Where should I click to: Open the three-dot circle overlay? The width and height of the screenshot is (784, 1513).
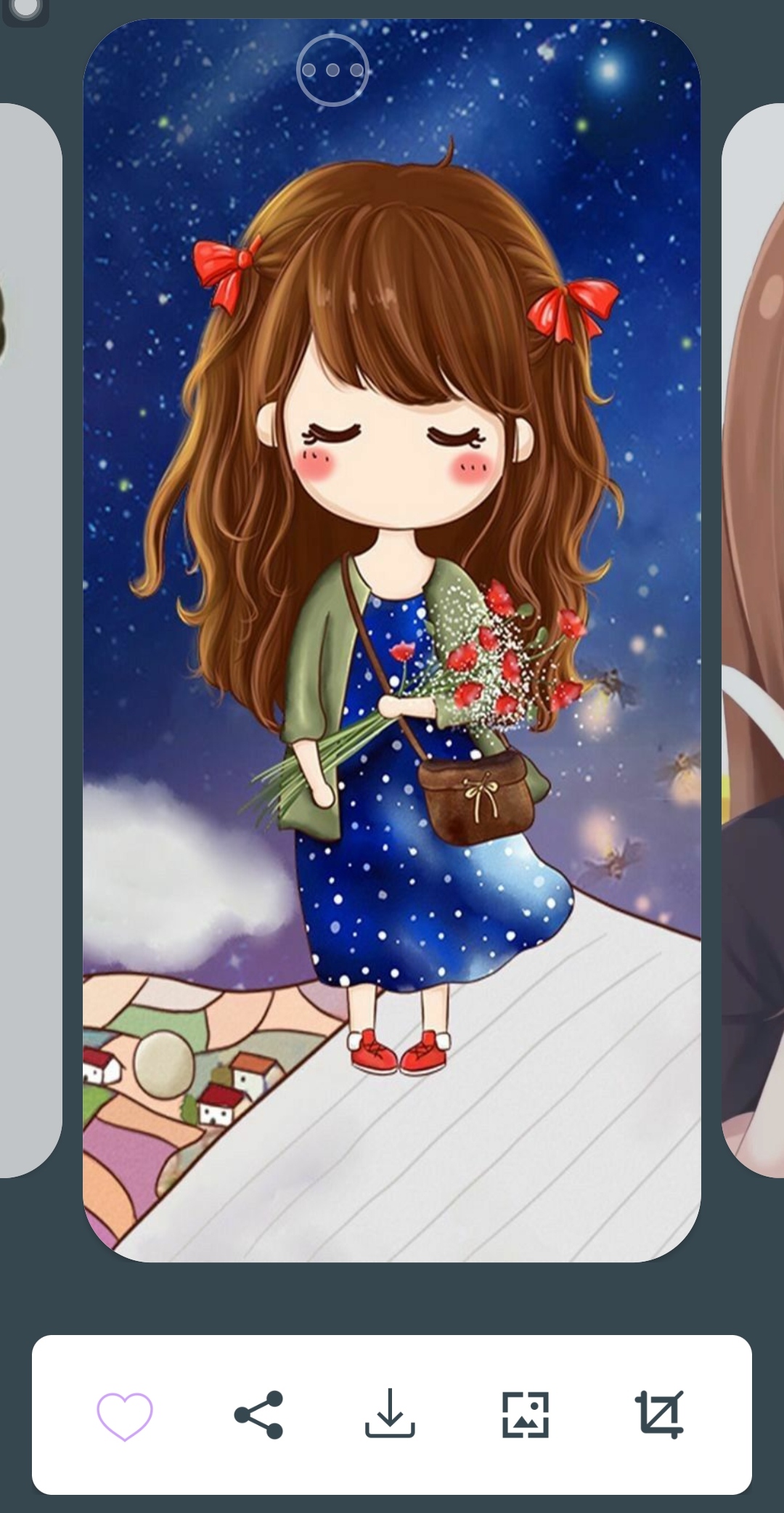332,70
